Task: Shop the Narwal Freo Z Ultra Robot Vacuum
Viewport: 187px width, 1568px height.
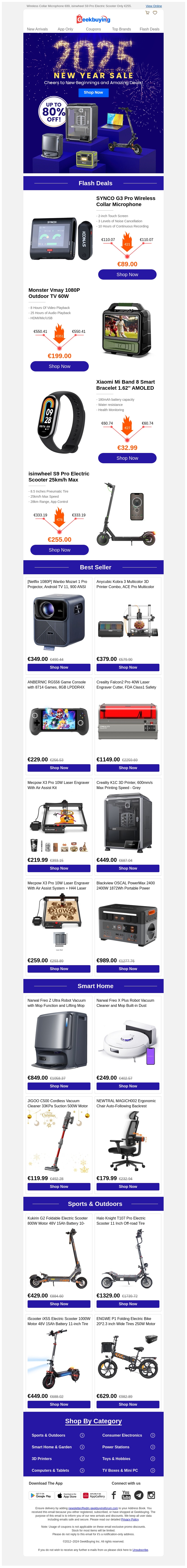Action: pos(59,1086)
